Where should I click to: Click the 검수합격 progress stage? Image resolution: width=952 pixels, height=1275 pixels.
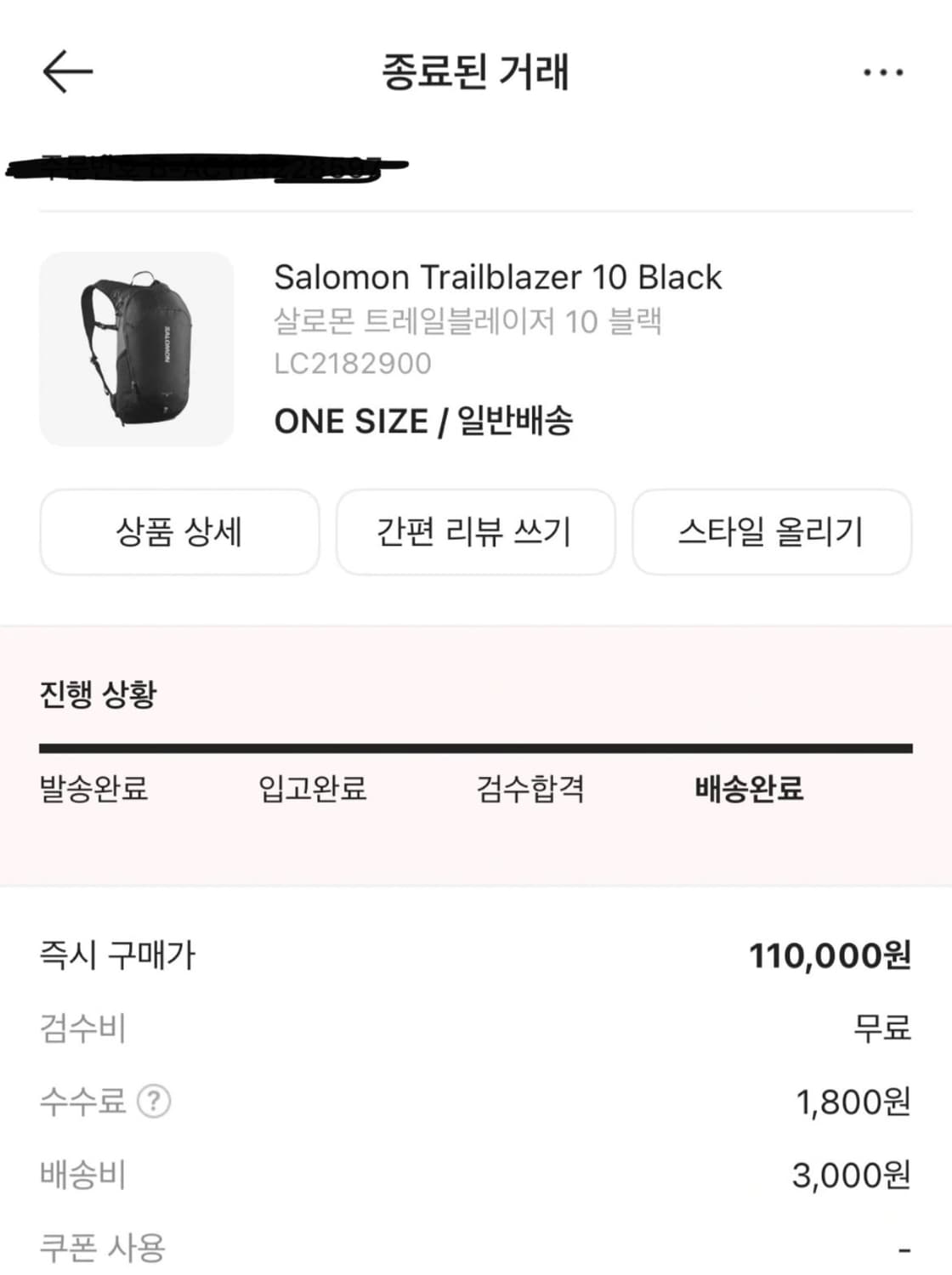pyautogui.click(x=530, y=790)
